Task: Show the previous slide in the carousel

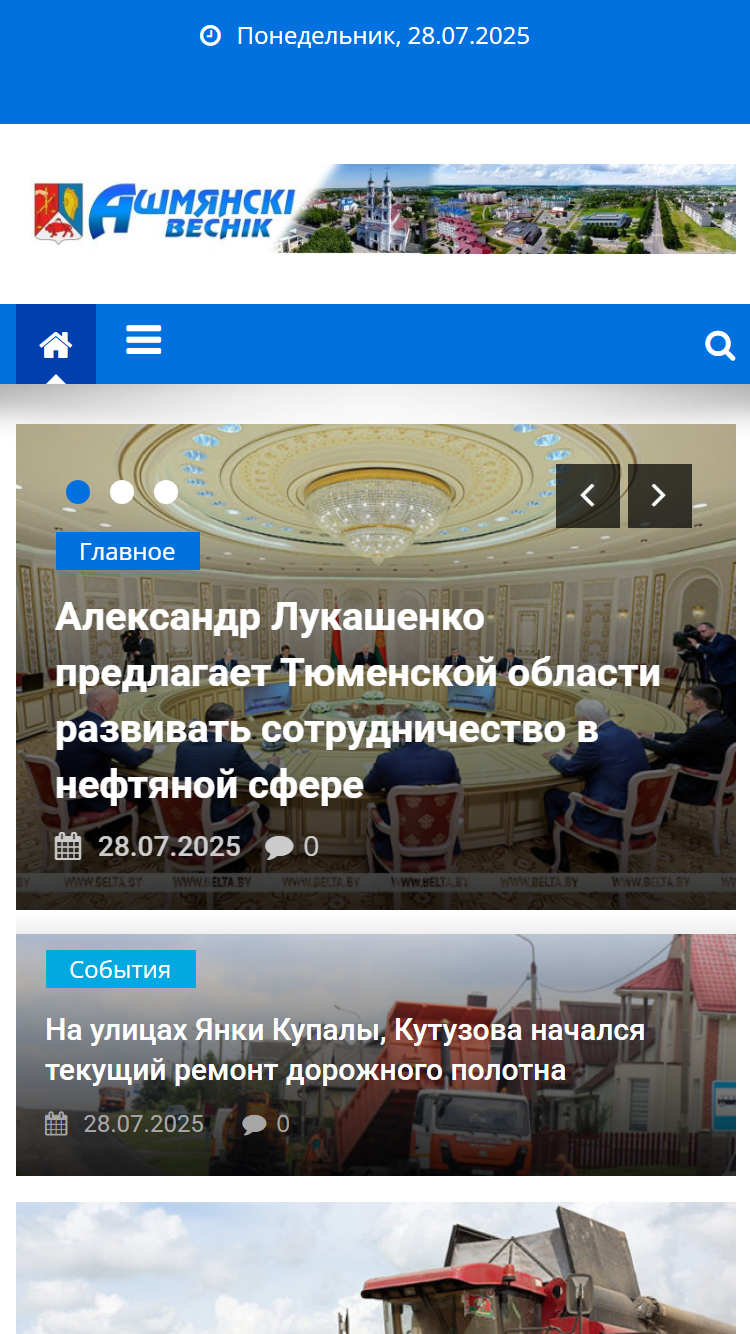Action: 588,496
